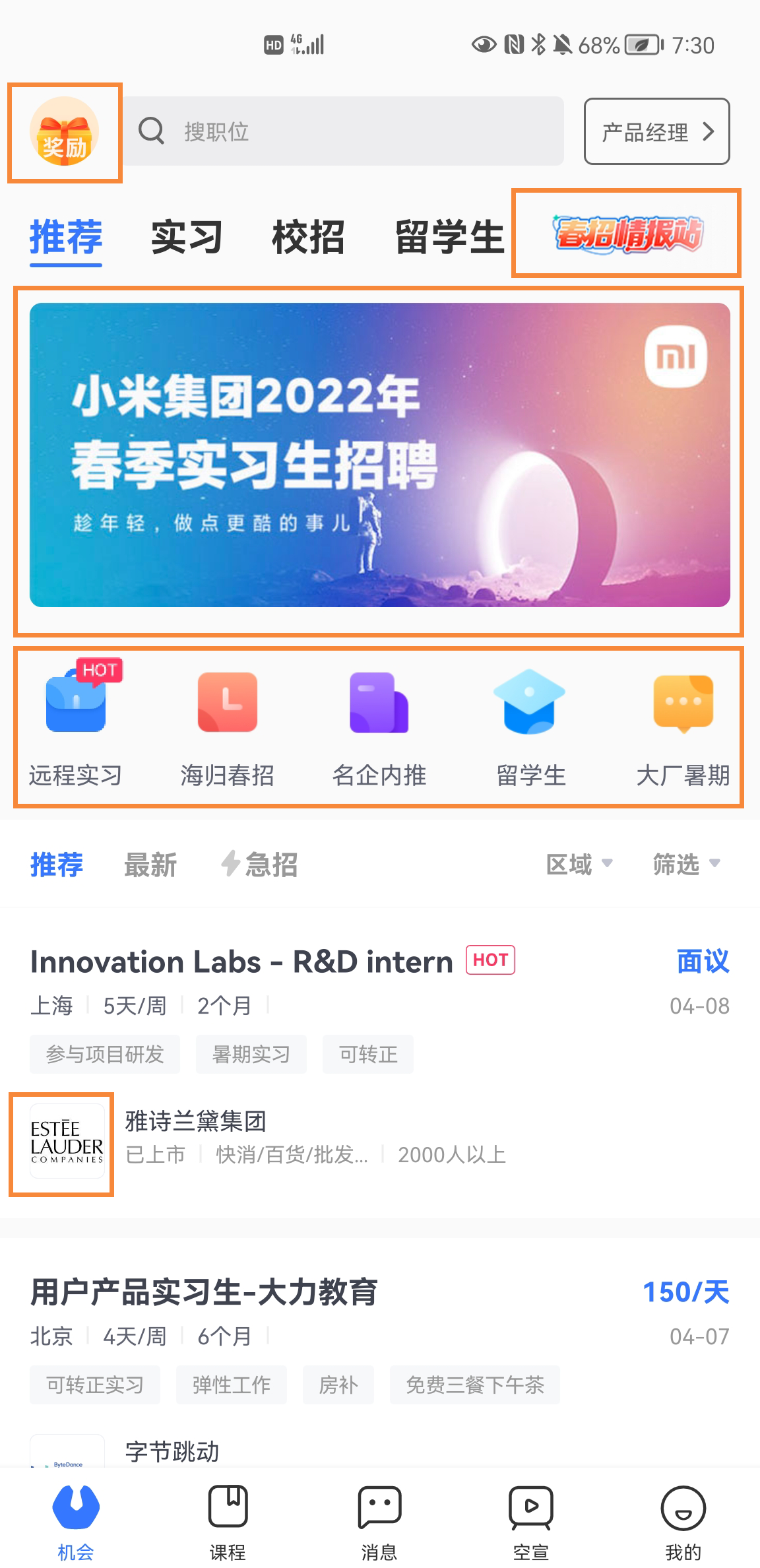The width and height of the screenshot is (760, 1568).
Task: Select the 急招 urgent hiring filter
Action: click(x=260, y=865)
